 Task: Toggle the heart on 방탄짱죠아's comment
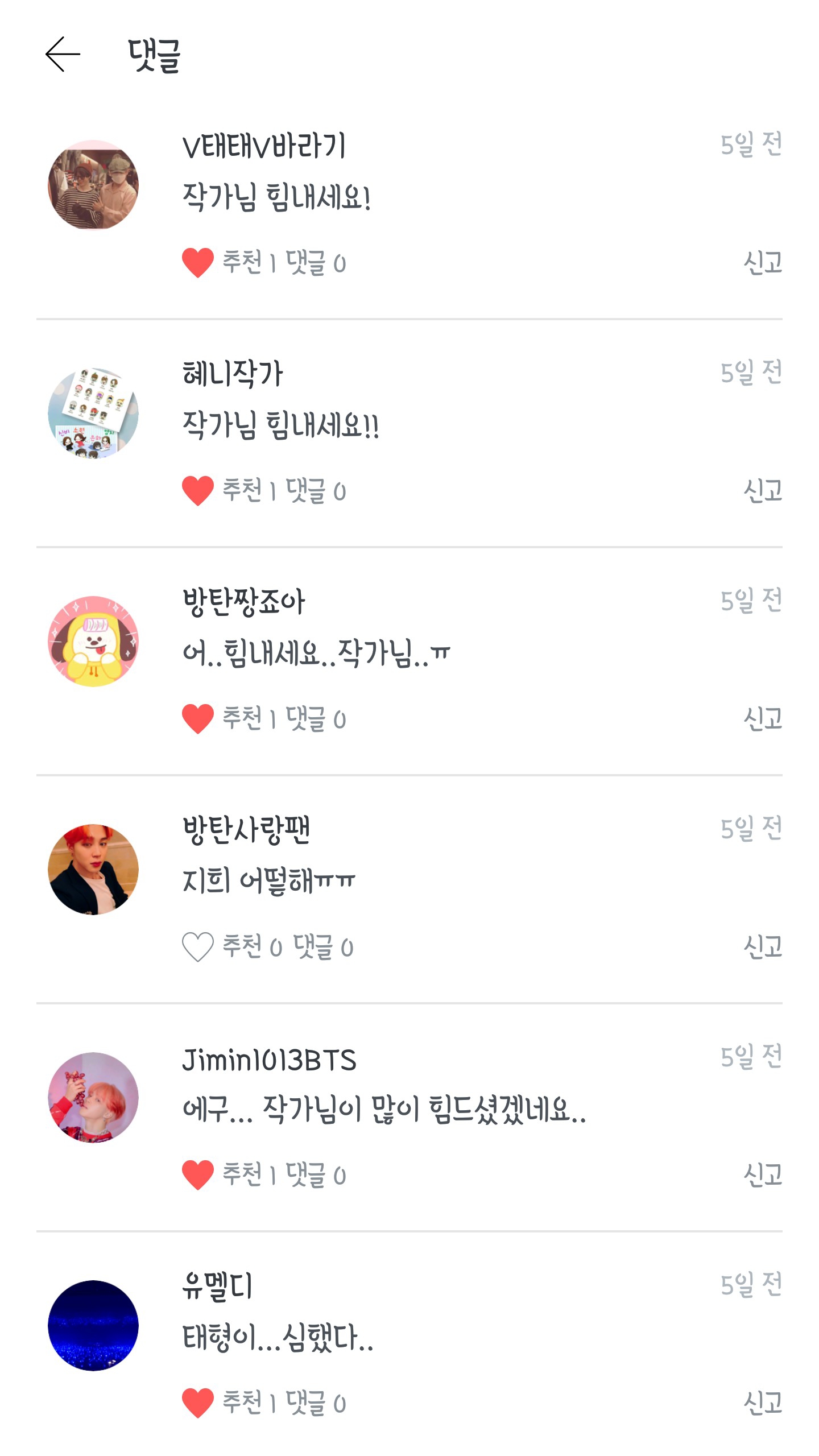pos(197,718)
